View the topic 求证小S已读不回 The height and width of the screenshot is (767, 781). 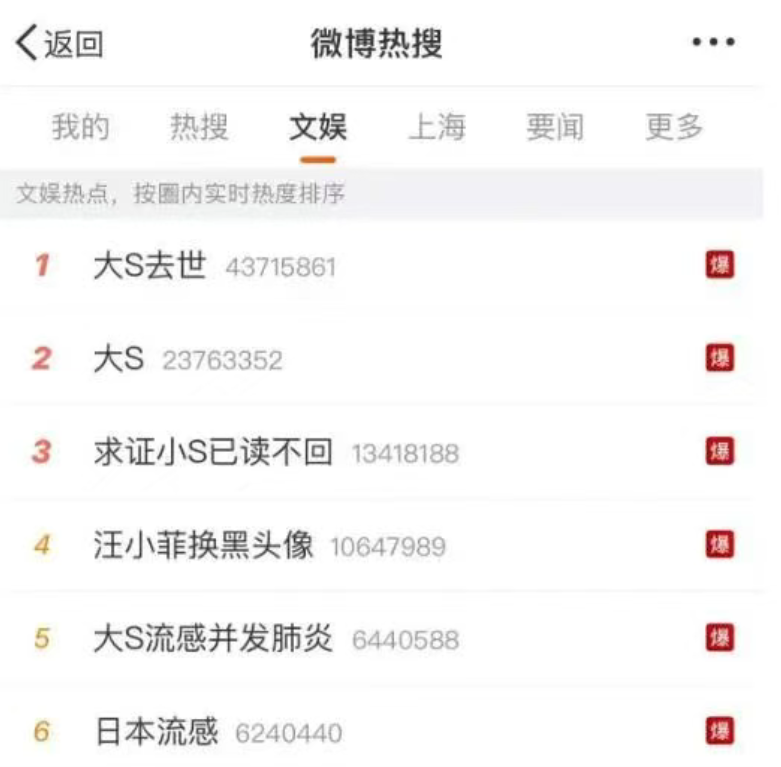[212, 452]
